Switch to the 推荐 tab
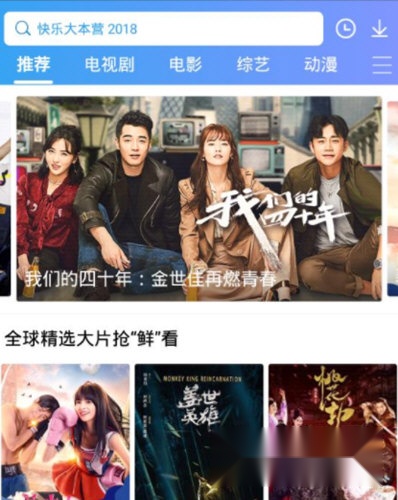 point(34,64)
